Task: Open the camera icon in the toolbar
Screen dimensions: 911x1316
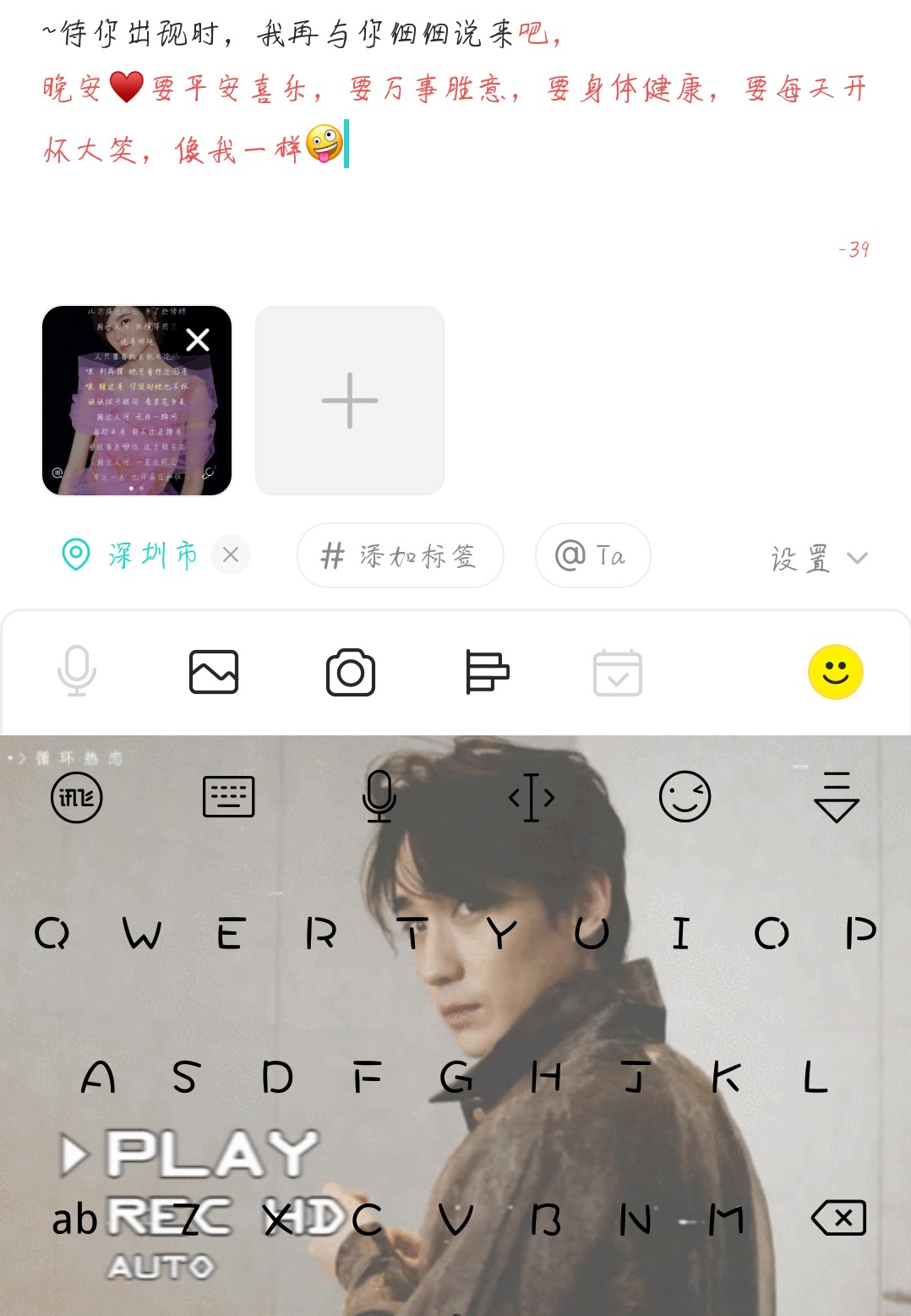Action: tap(350, 673)
